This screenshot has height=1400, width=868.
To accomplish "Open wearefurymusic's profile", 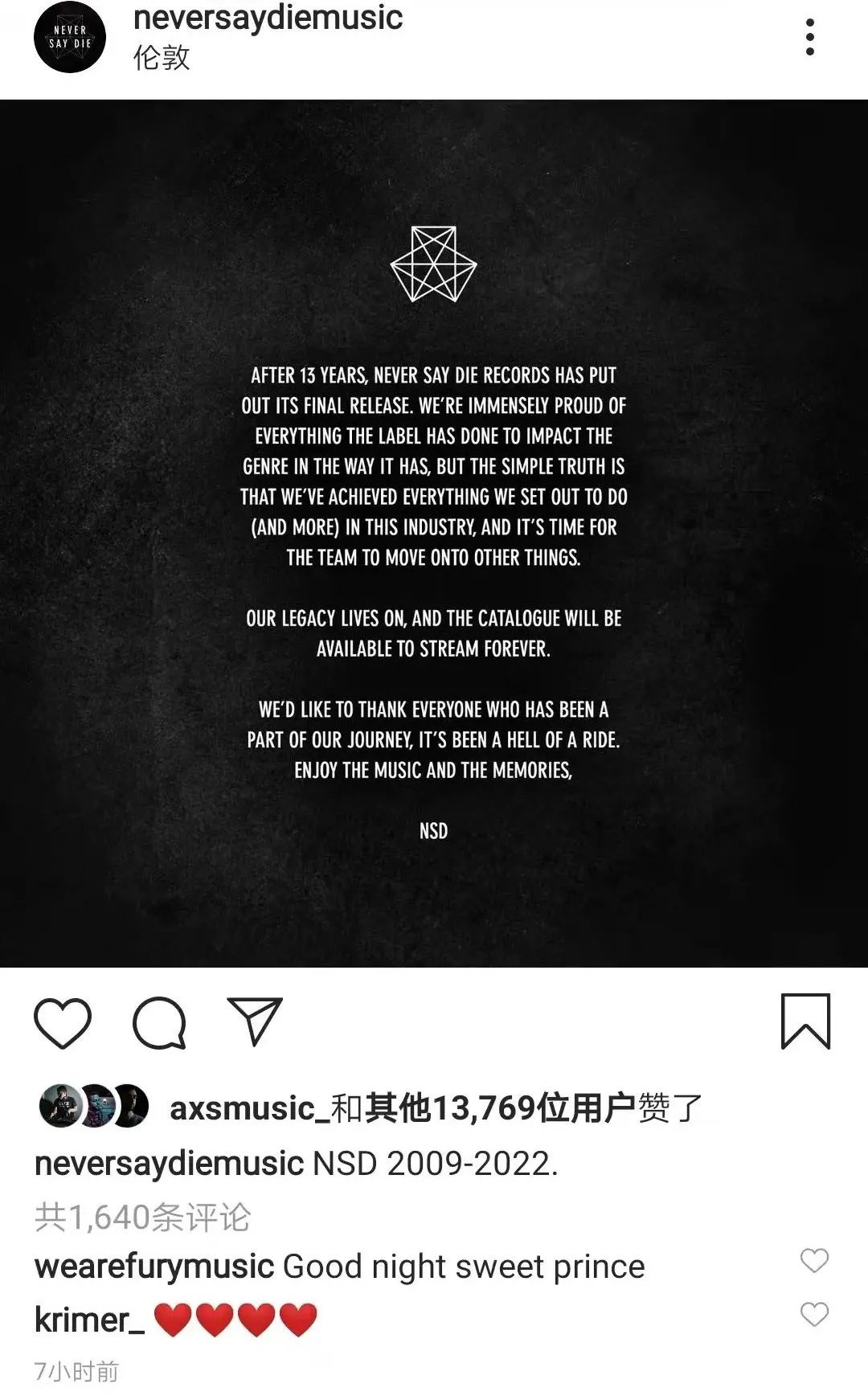I will click(x=154, y=1266).
